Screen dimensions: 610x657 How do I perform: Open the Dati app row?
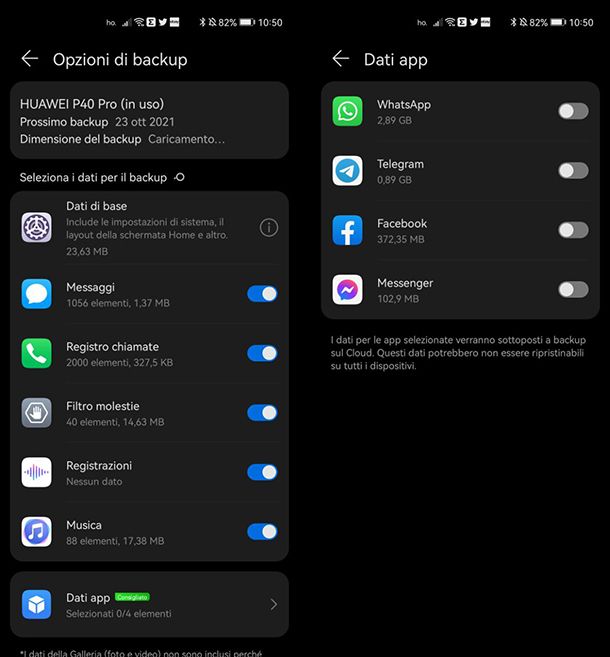click(150, 604)
